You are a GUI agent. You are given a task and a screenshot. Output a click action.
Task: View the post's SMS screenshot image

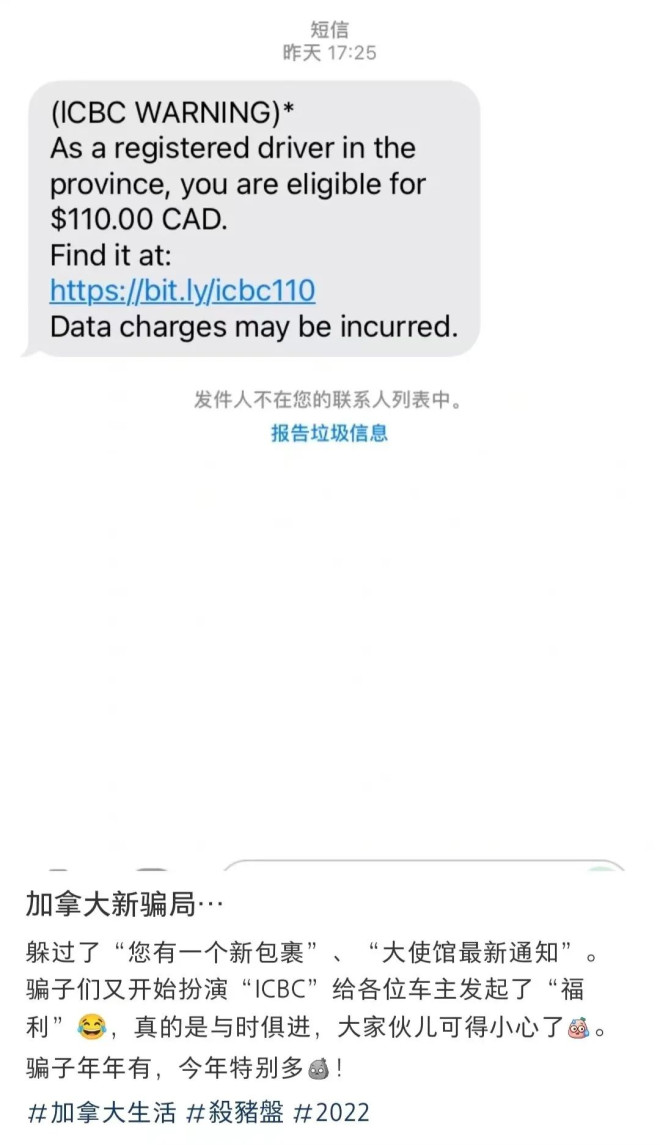[x=330, y=430]
